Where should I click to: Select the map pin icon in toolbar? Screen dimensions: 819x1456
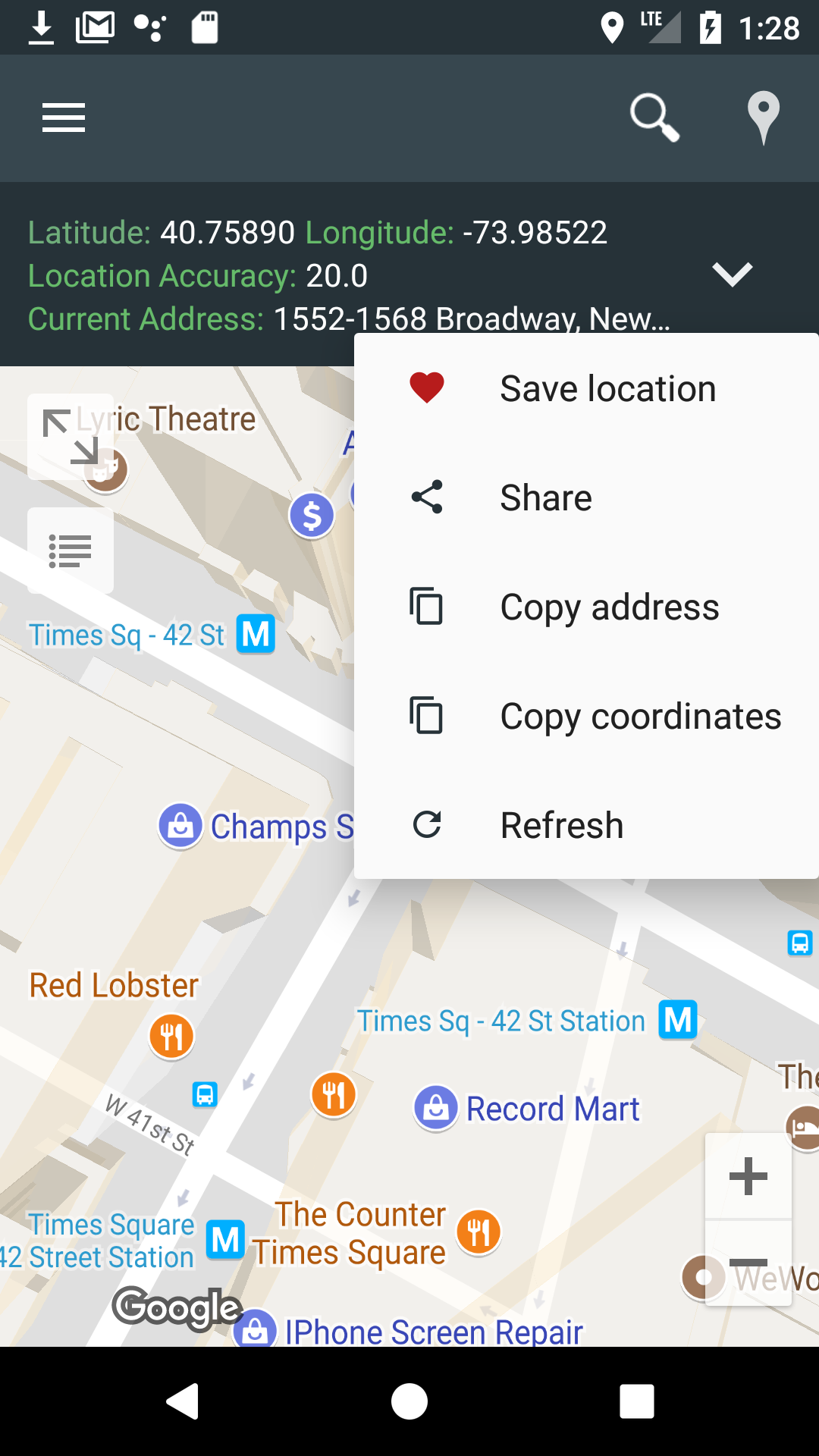[x=763, y=118]
